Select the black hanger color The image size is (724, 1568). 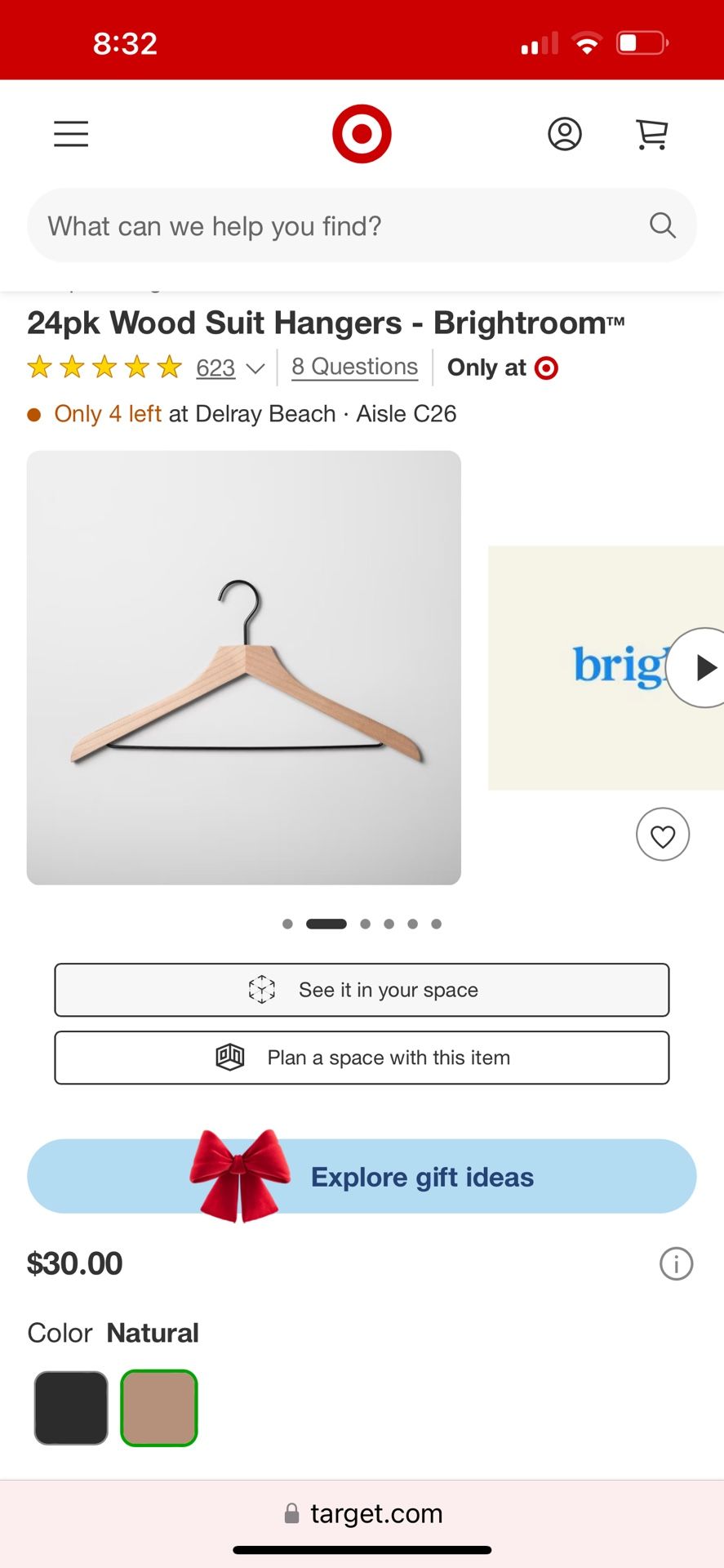point(71,1408)
